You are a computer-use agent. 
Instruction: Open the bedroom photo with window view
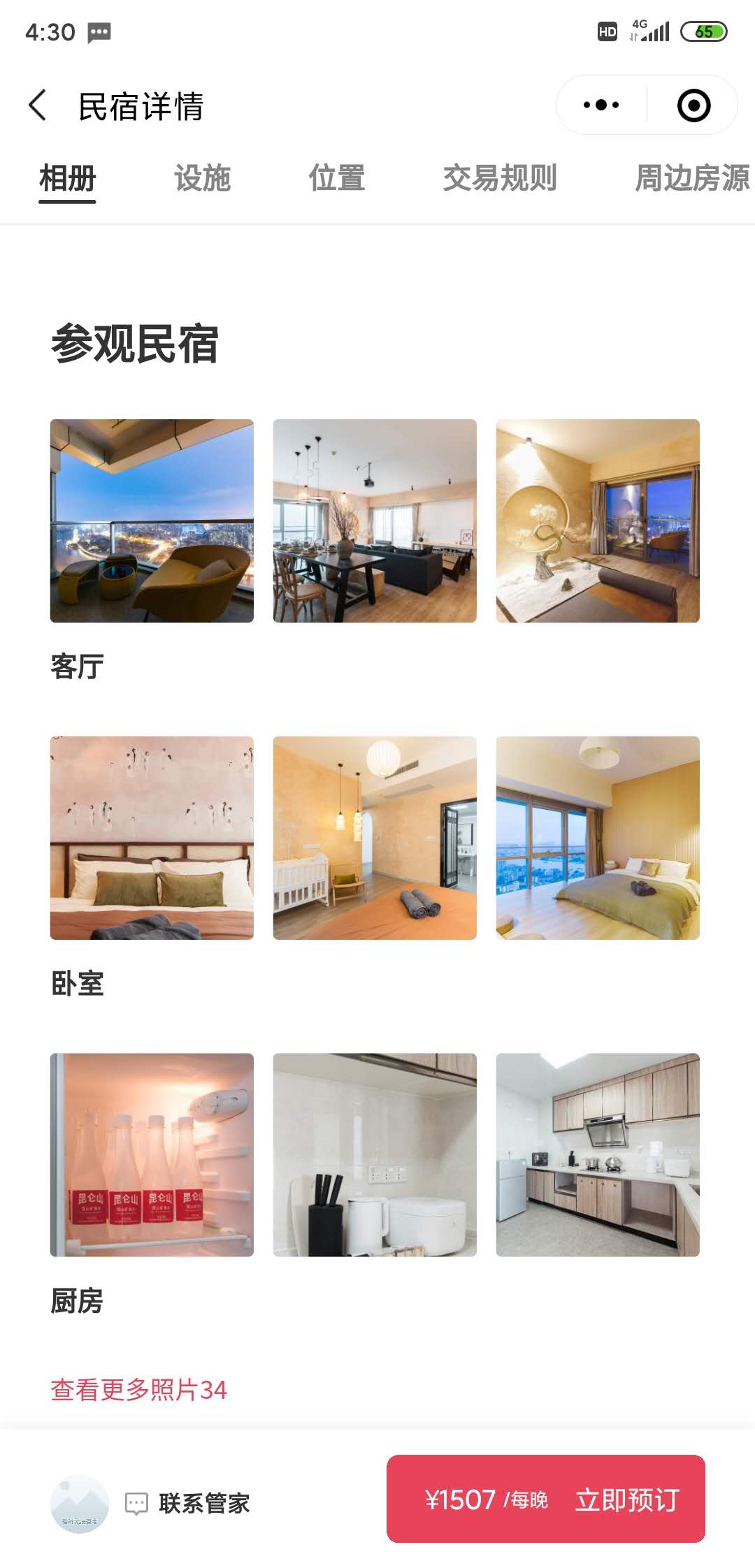click(x=598, y=838)
